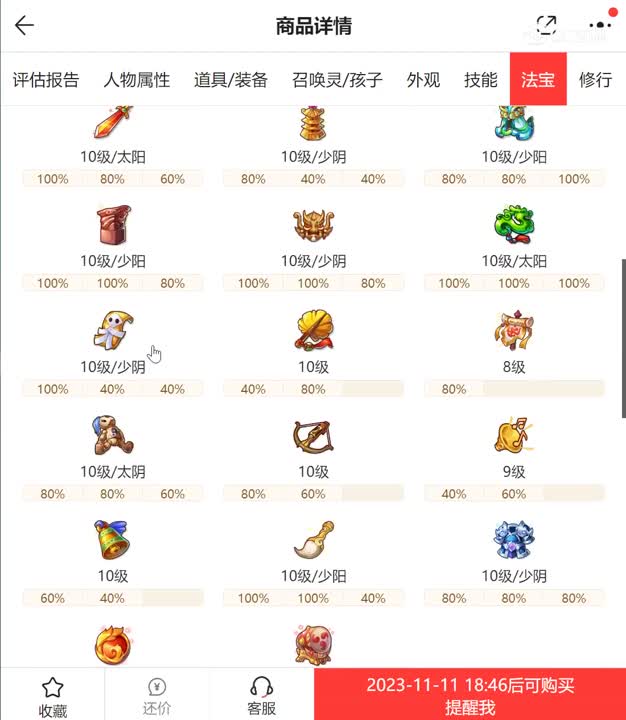Go back from 商品详情 page
626x720 pixels.
[x=24, y=26]
